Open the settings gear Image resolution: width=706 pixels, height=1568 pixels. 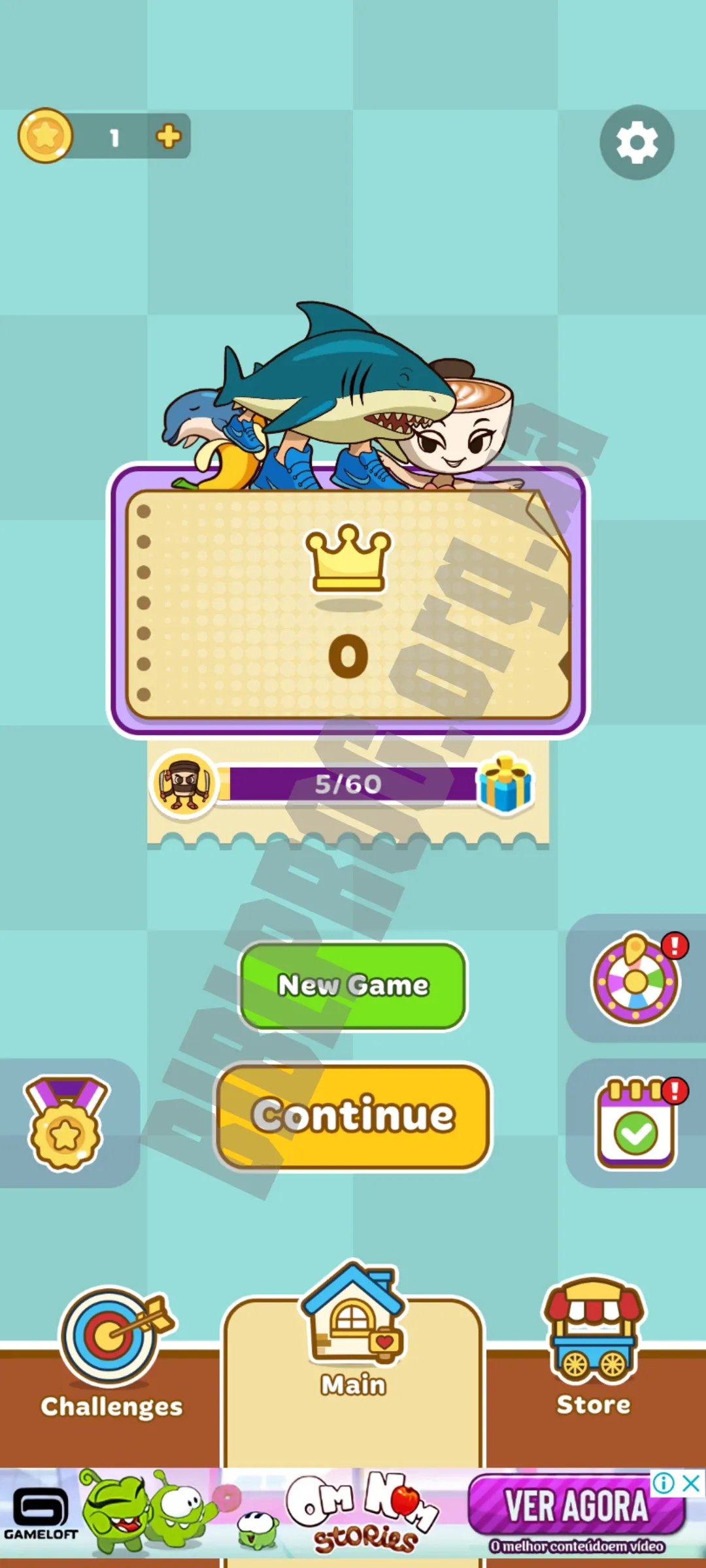[x=637, y=142]
